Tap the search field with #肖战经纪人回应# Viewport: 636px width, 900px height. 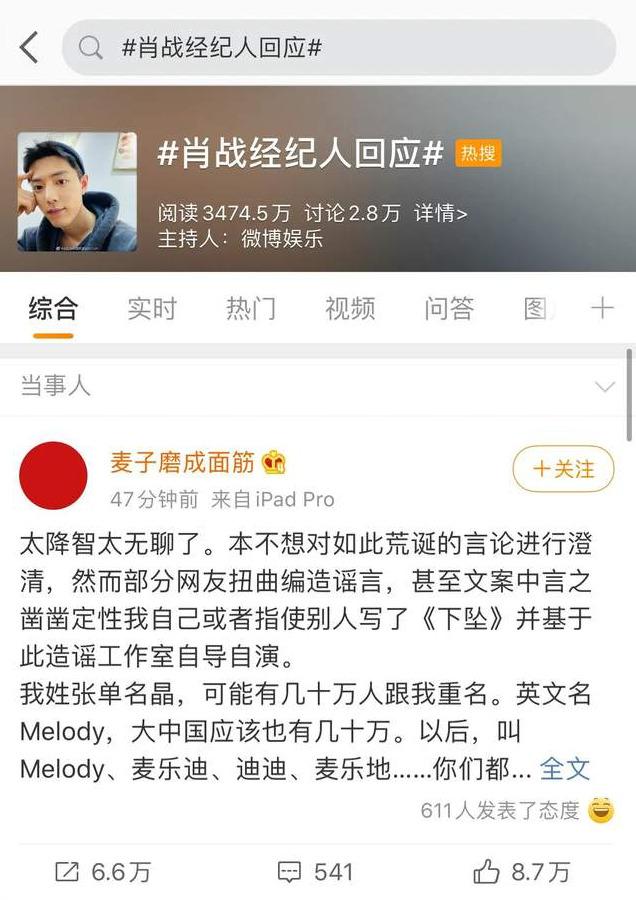coord(340,47)
